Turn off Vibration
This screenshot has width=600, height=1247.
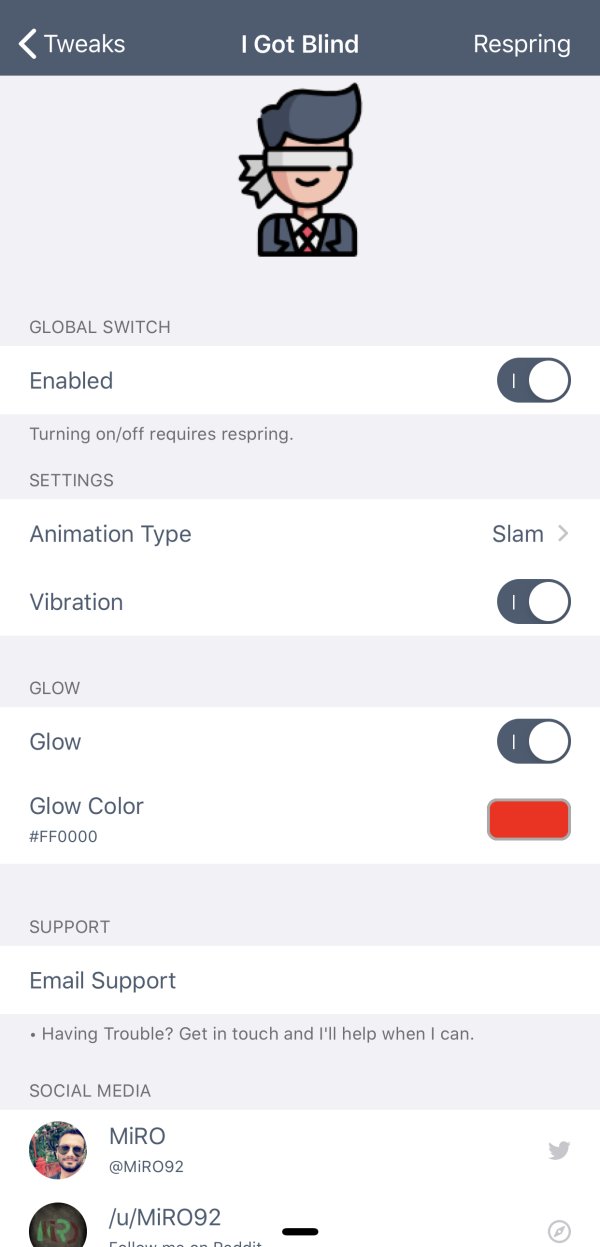[x=533, y=602]
